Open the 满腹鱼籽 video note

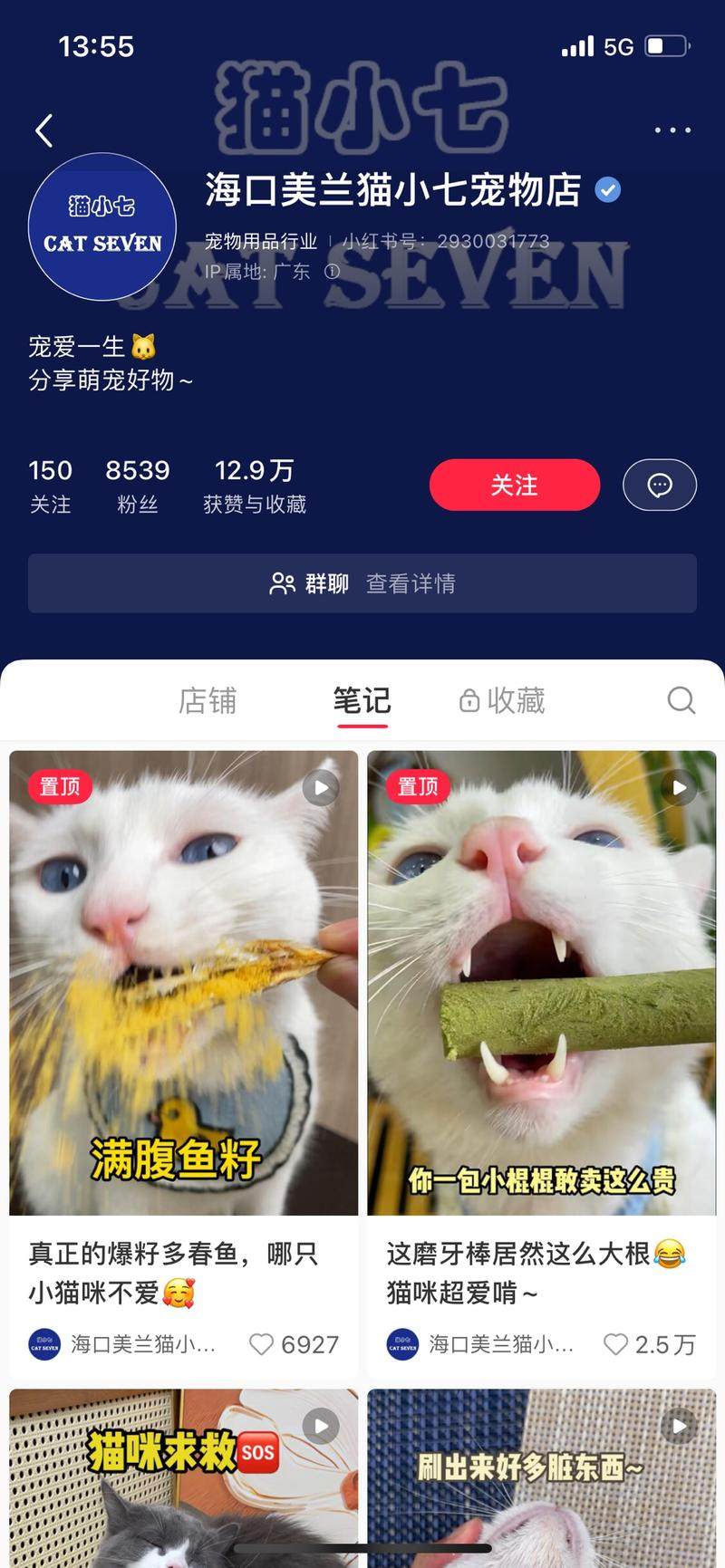coord(184,983)
